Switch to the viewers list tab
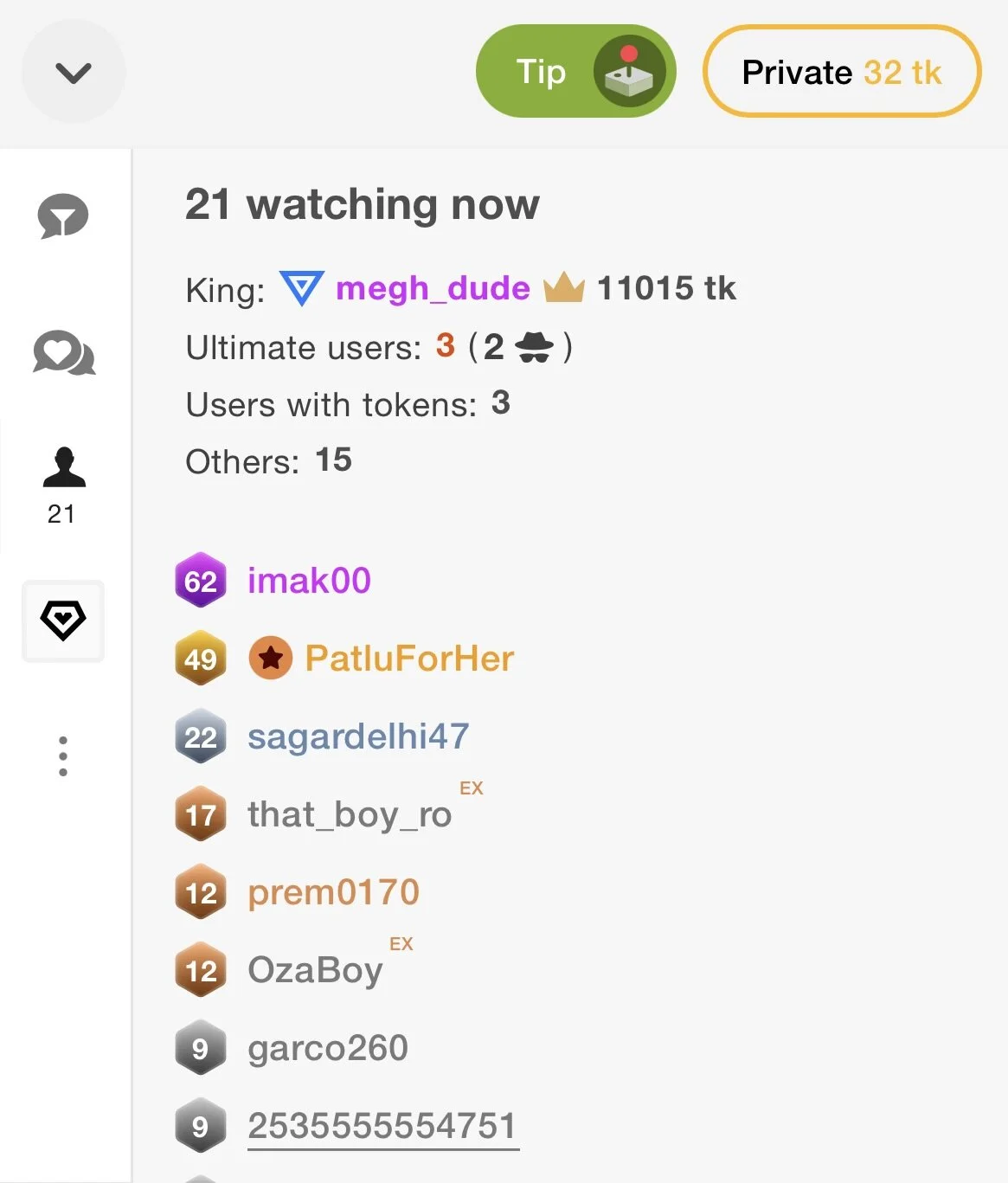The width and height of the screenshot is (1008, 1183). point(63,485)
